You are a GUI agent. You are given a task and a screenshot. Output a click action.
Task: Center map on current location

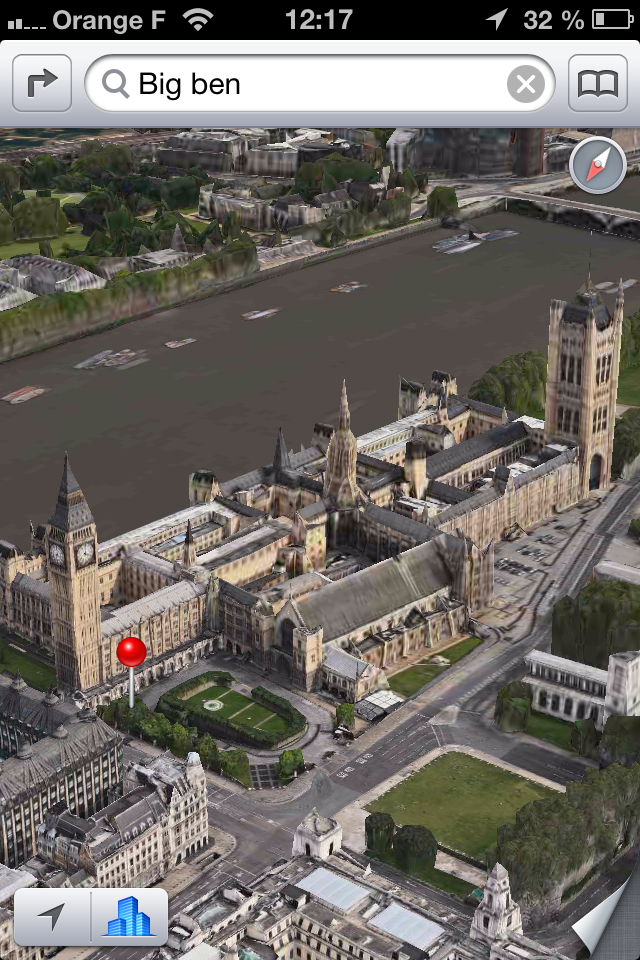[x=52, y=916]
